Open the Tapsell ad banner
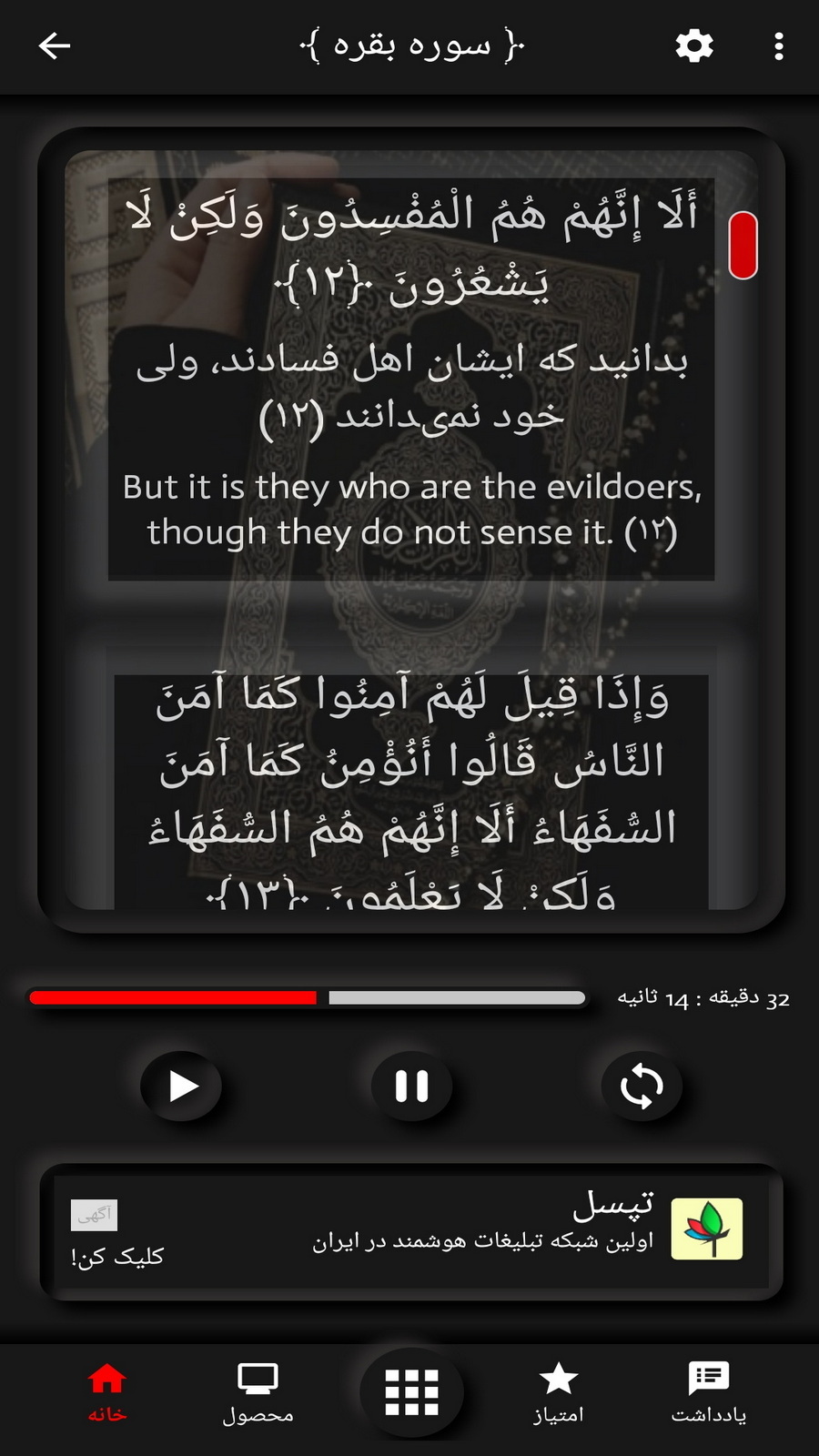 pyautogui.click(x=411, y=1231)
